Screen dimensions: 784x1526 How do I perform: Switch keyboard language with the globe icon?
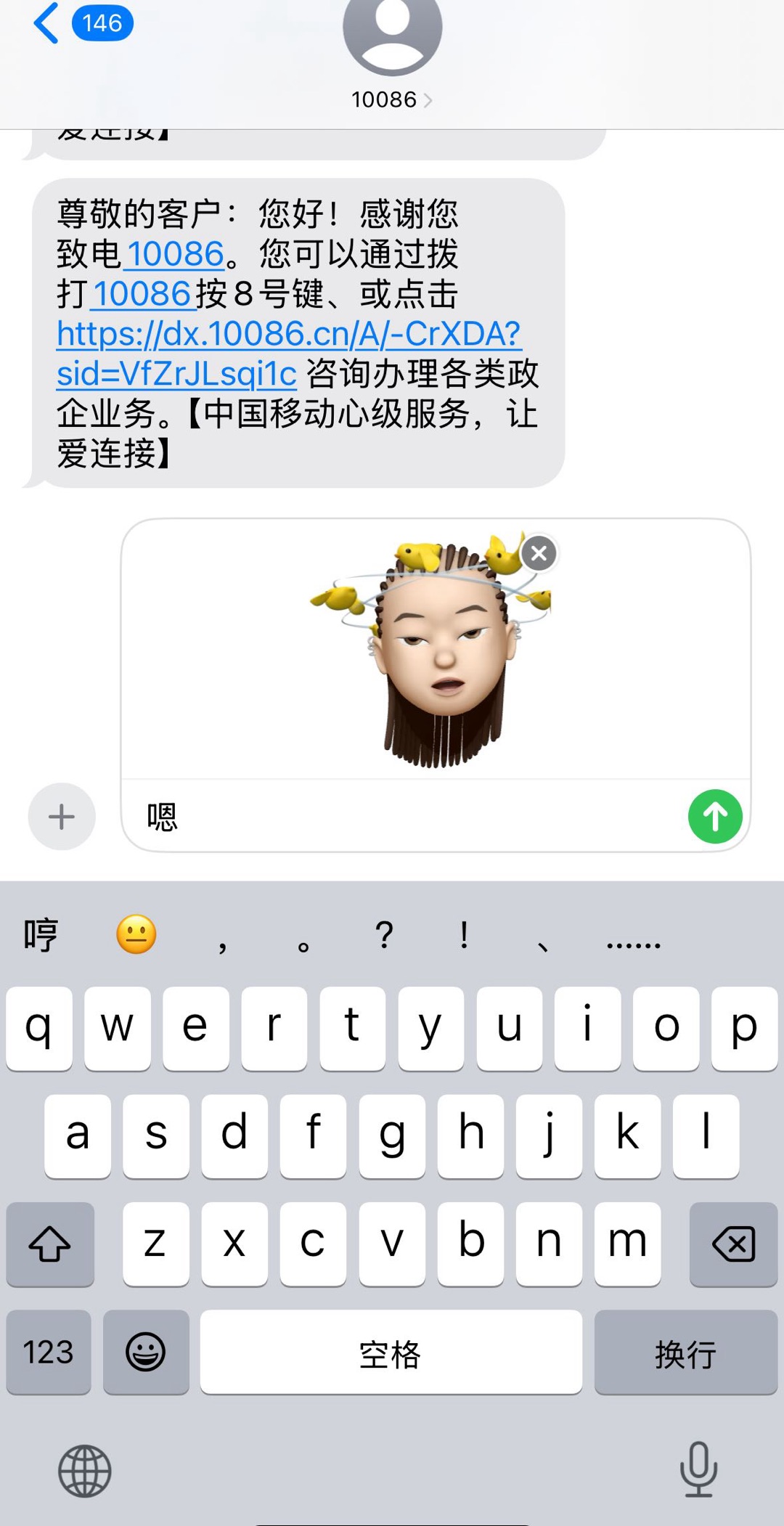[x=85, y=1471]
